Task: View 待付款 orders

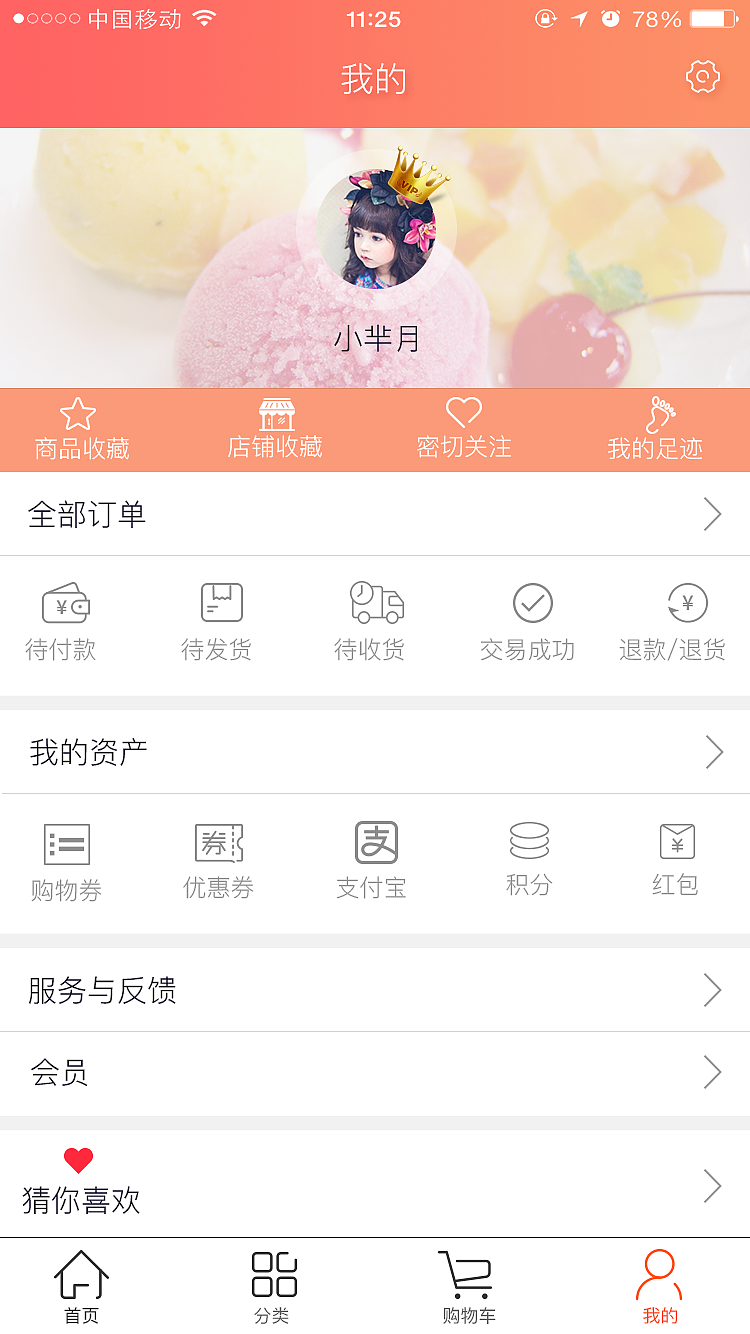Action: (62, 622)
